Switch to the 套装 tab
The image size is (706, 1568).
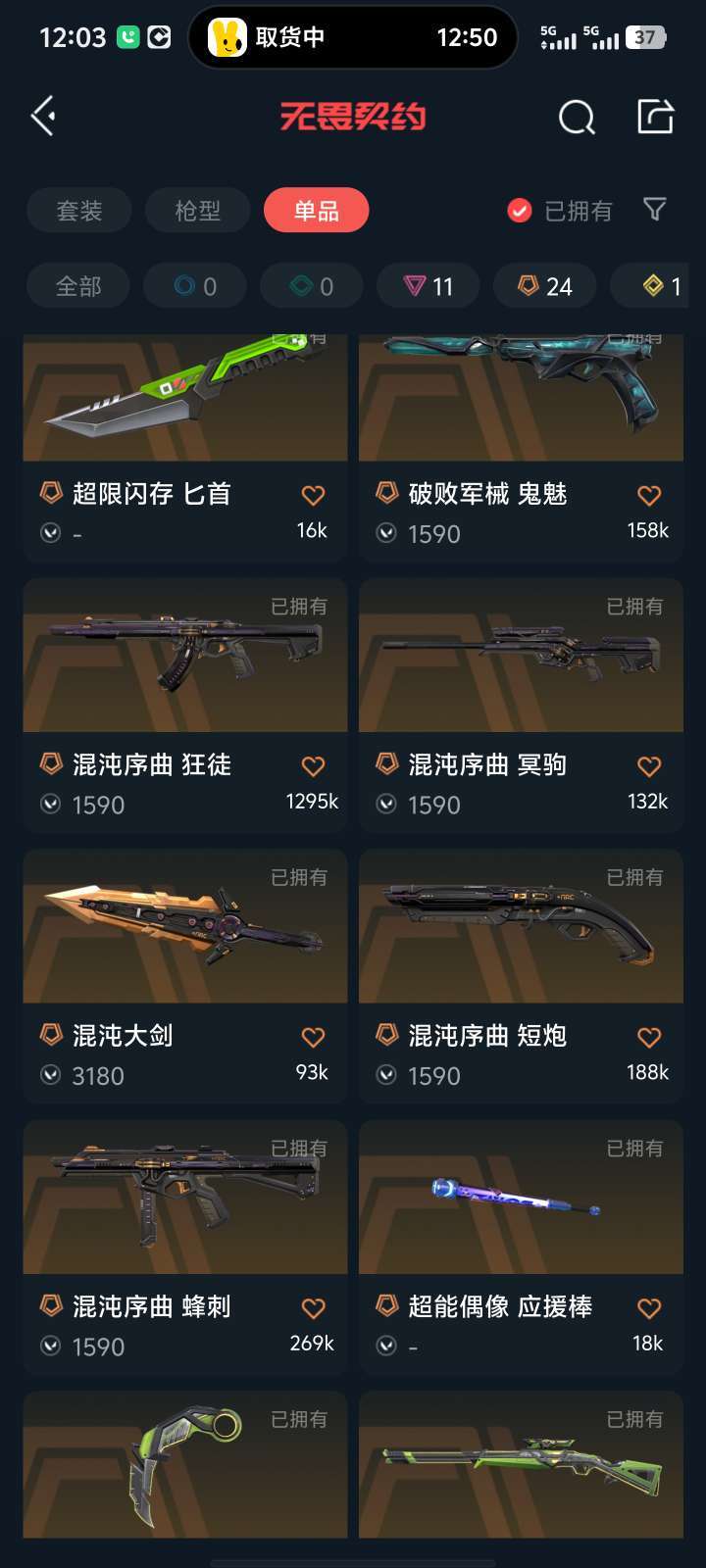tap(79, 211)
